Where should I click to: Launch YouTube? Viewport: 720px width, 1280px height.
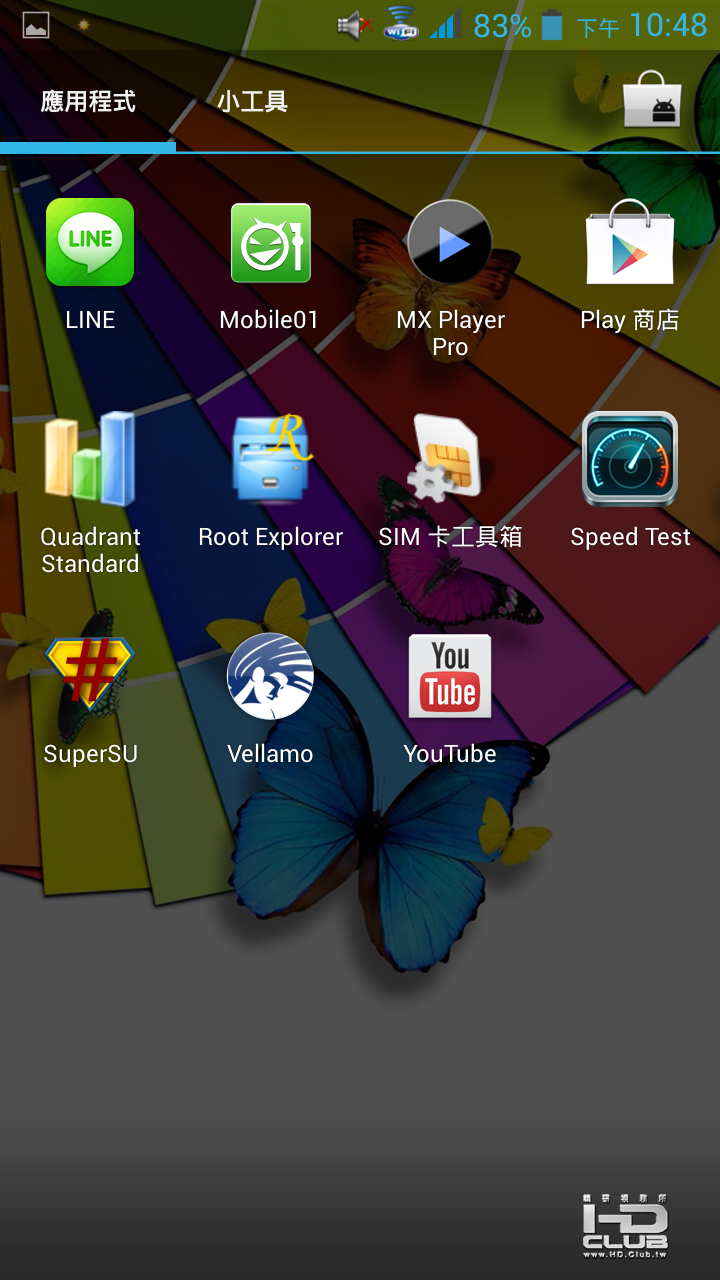tap(450, 677)
